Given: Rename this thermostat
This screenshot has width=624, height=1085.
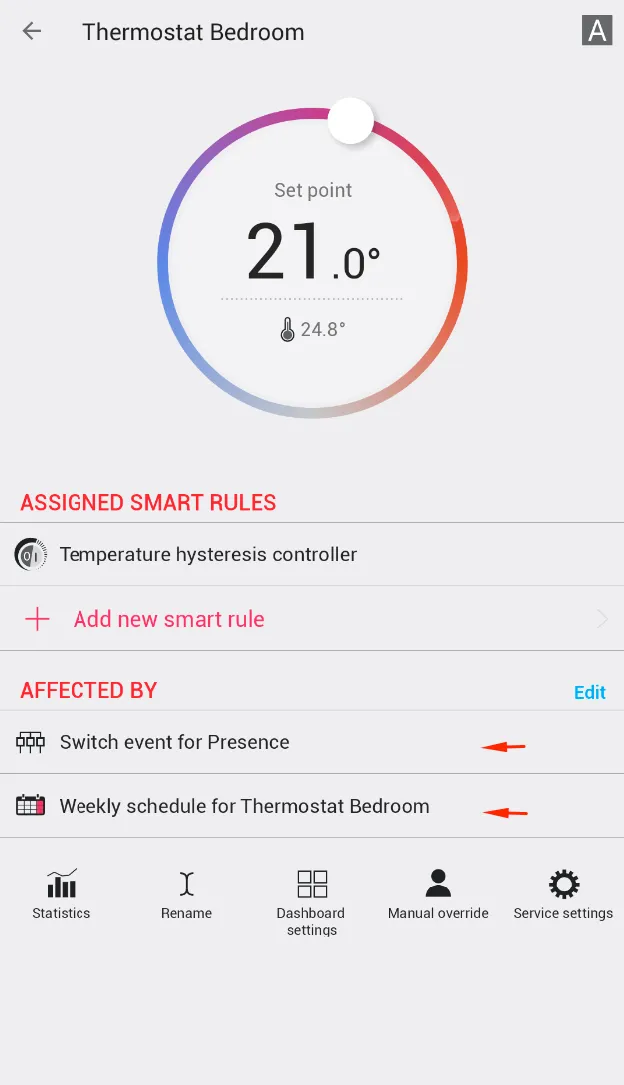Looking at the screenshot, I should coord(186,894).
